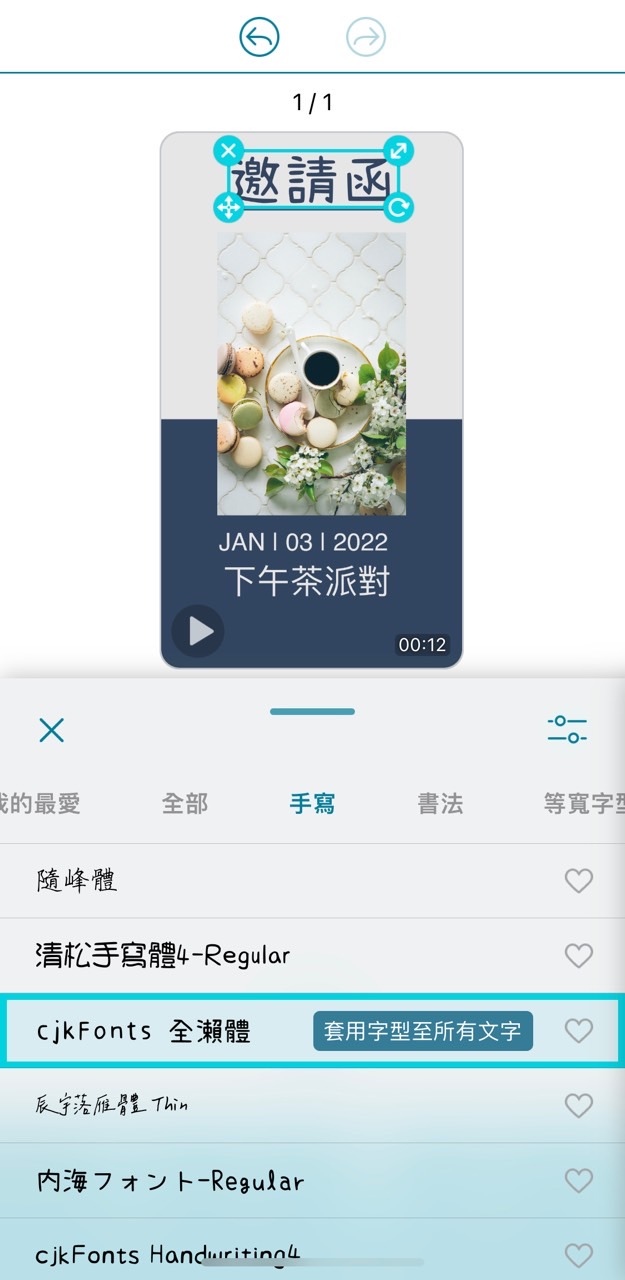The height and width of the screenshot is (1280, 625).
Task: Select the 隨峰體 font
Action: click(78, 880)
